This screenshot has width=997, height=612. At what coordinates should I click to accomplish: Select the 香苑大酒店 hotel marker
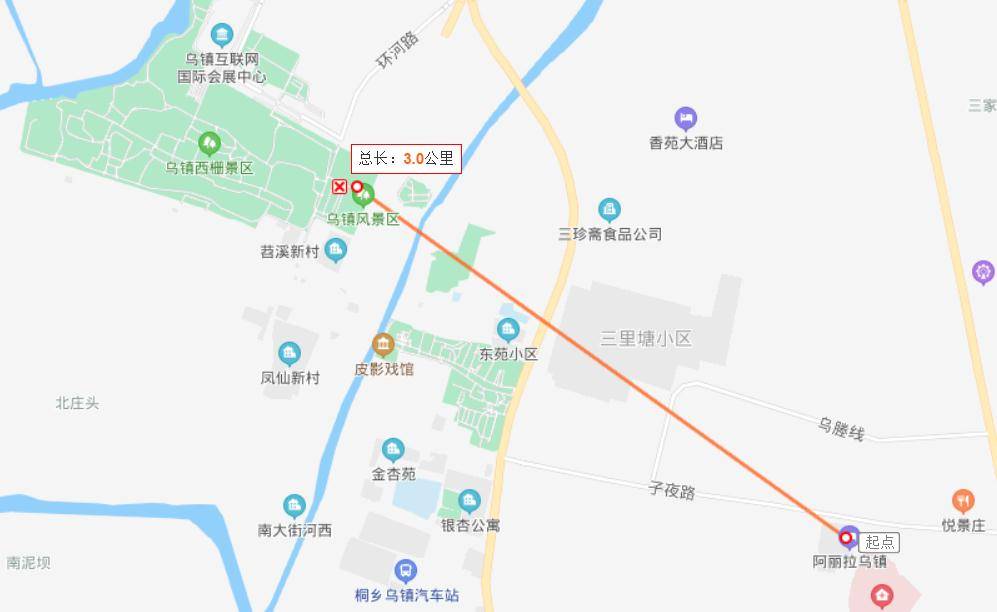(x=685, y=118)
